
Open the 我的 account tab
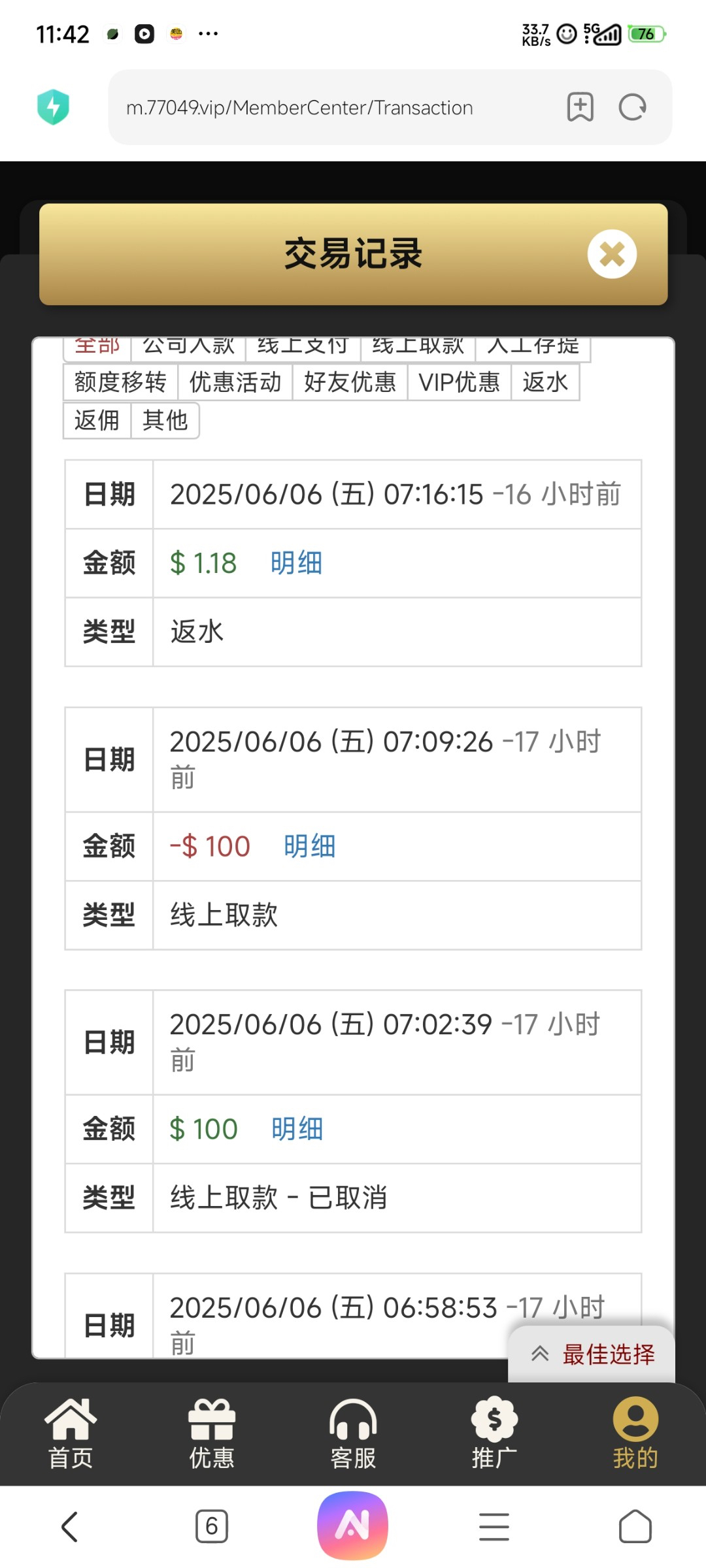[x=635, y=1433]
